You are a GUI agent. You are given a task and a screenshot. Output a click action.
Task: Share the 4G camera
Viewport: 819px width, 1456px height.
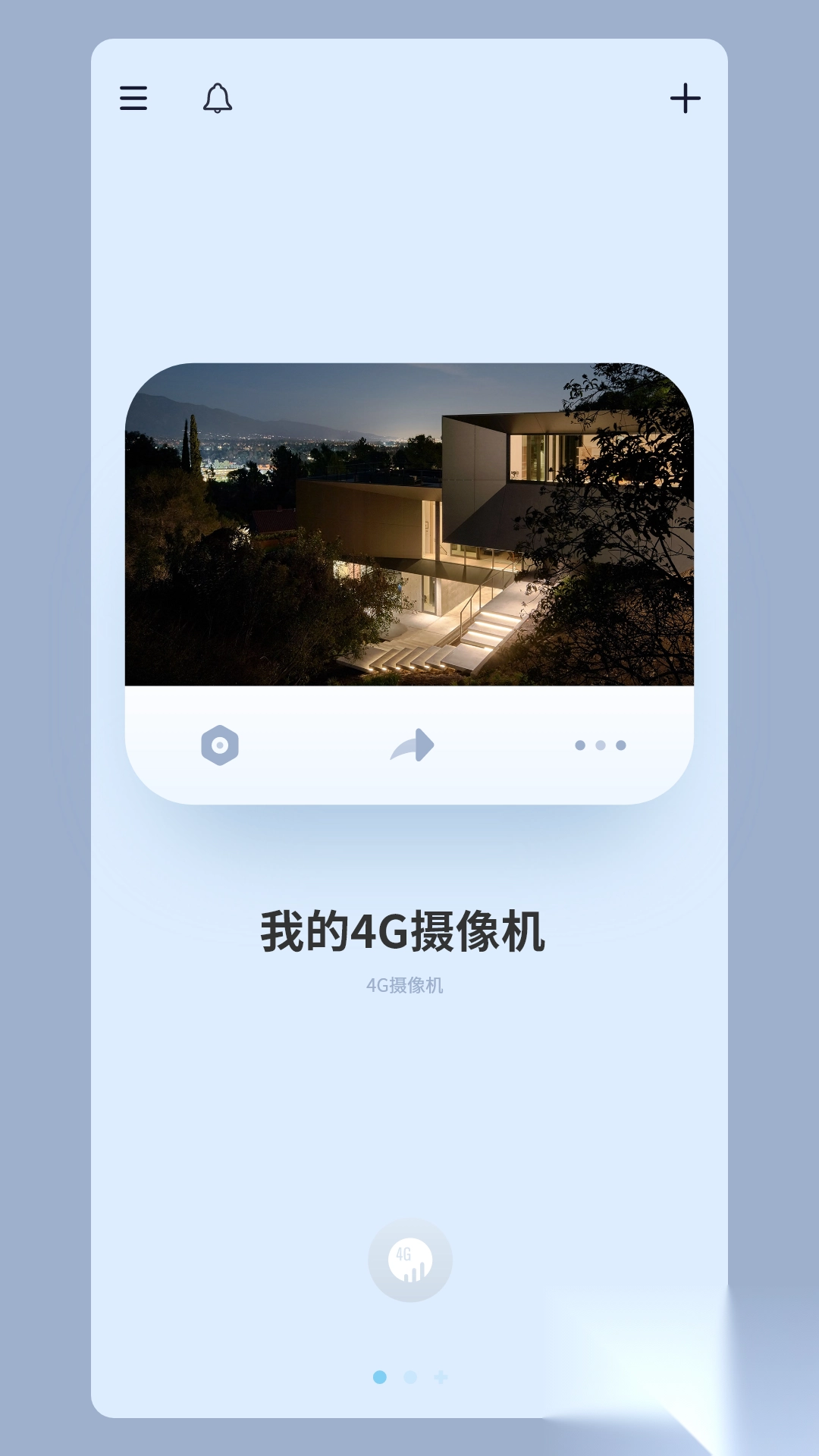tap(412, 745)
